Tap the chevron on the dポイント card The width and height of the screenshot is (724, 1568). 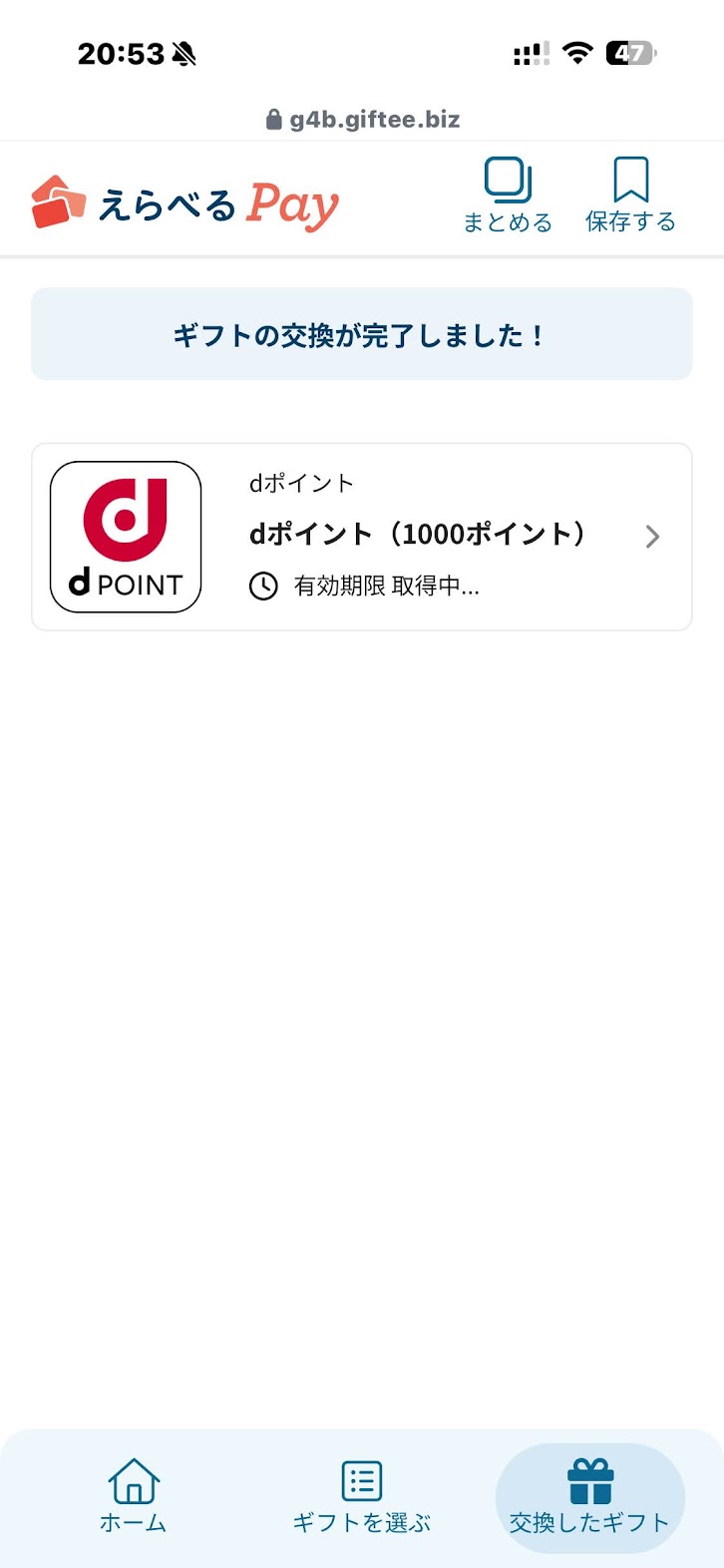click(x=653, y=537)
